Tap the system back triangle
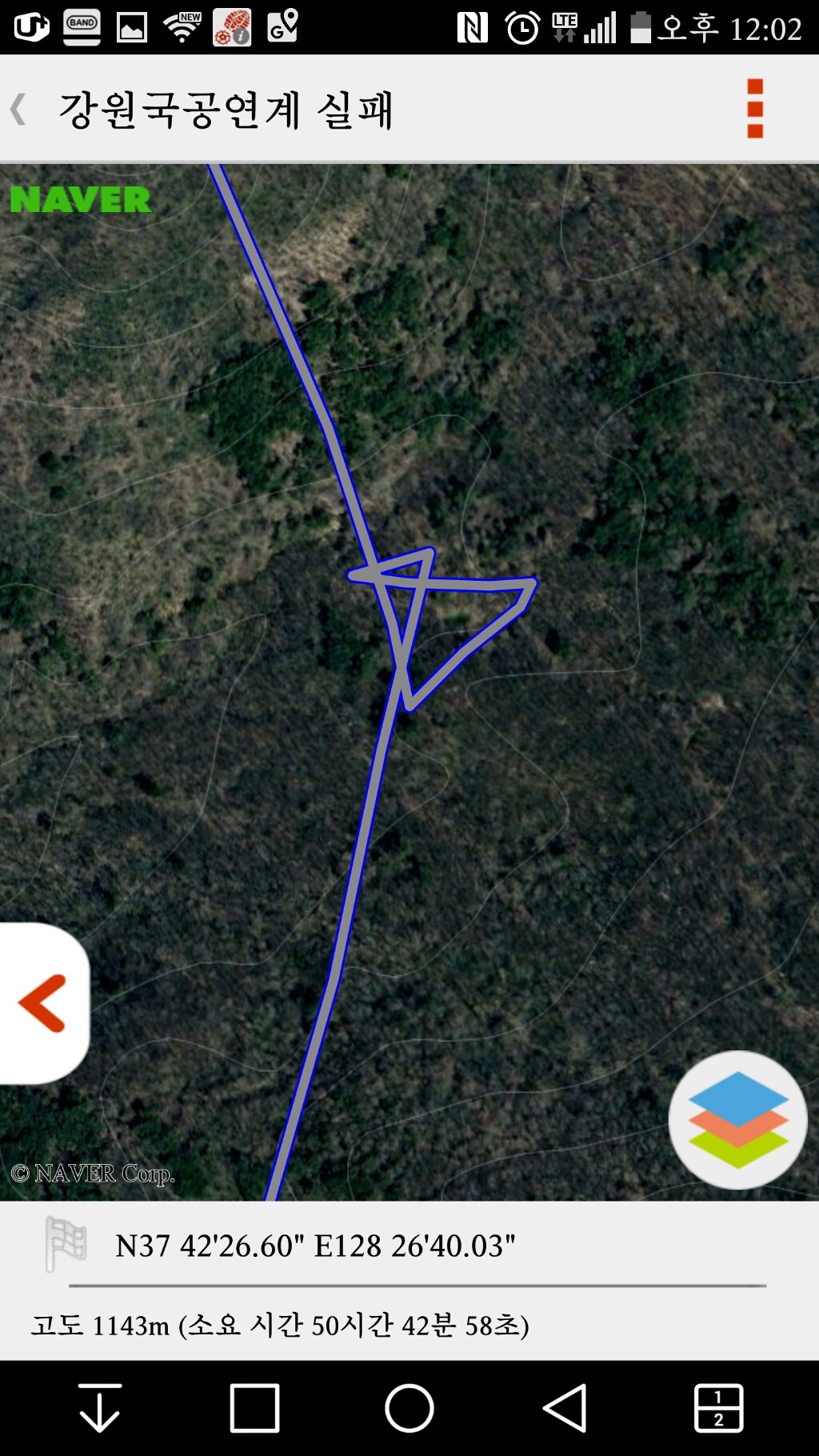 (565, 1408)
